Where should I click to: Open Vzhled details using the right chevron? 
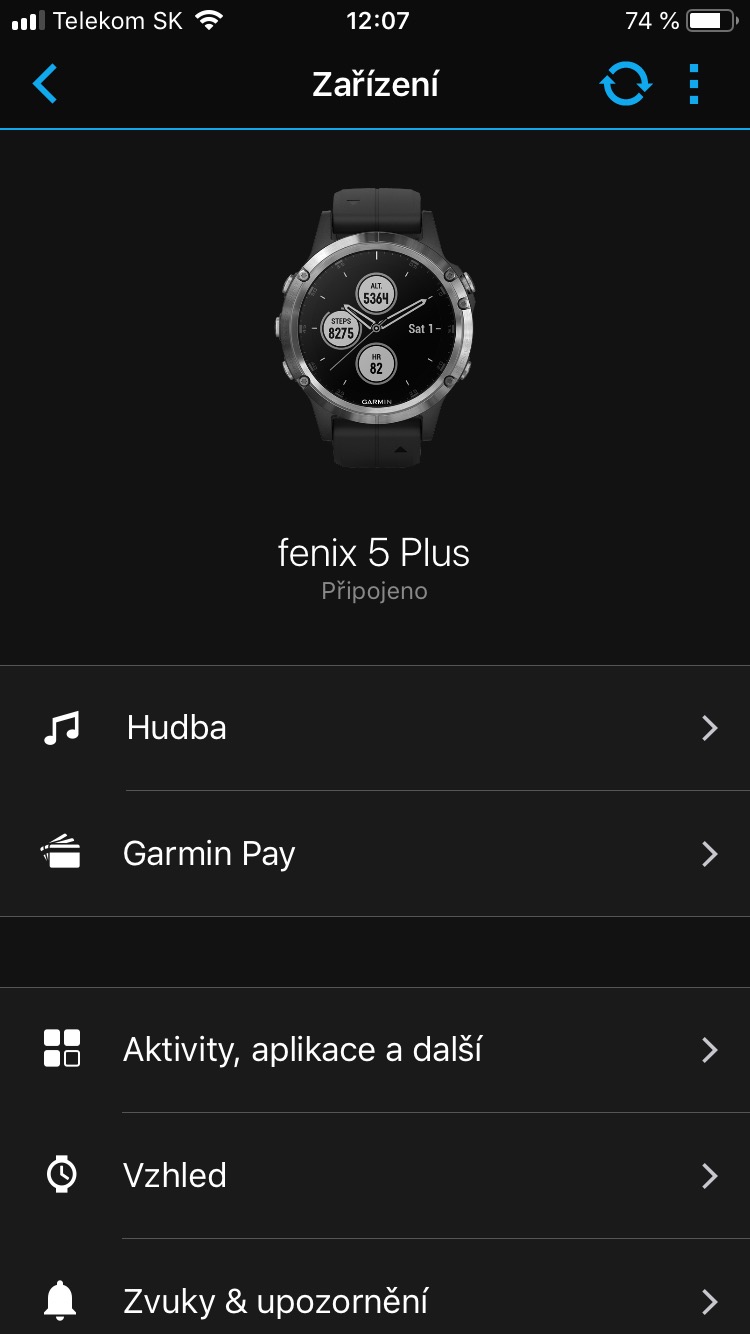coord(710,1175)
